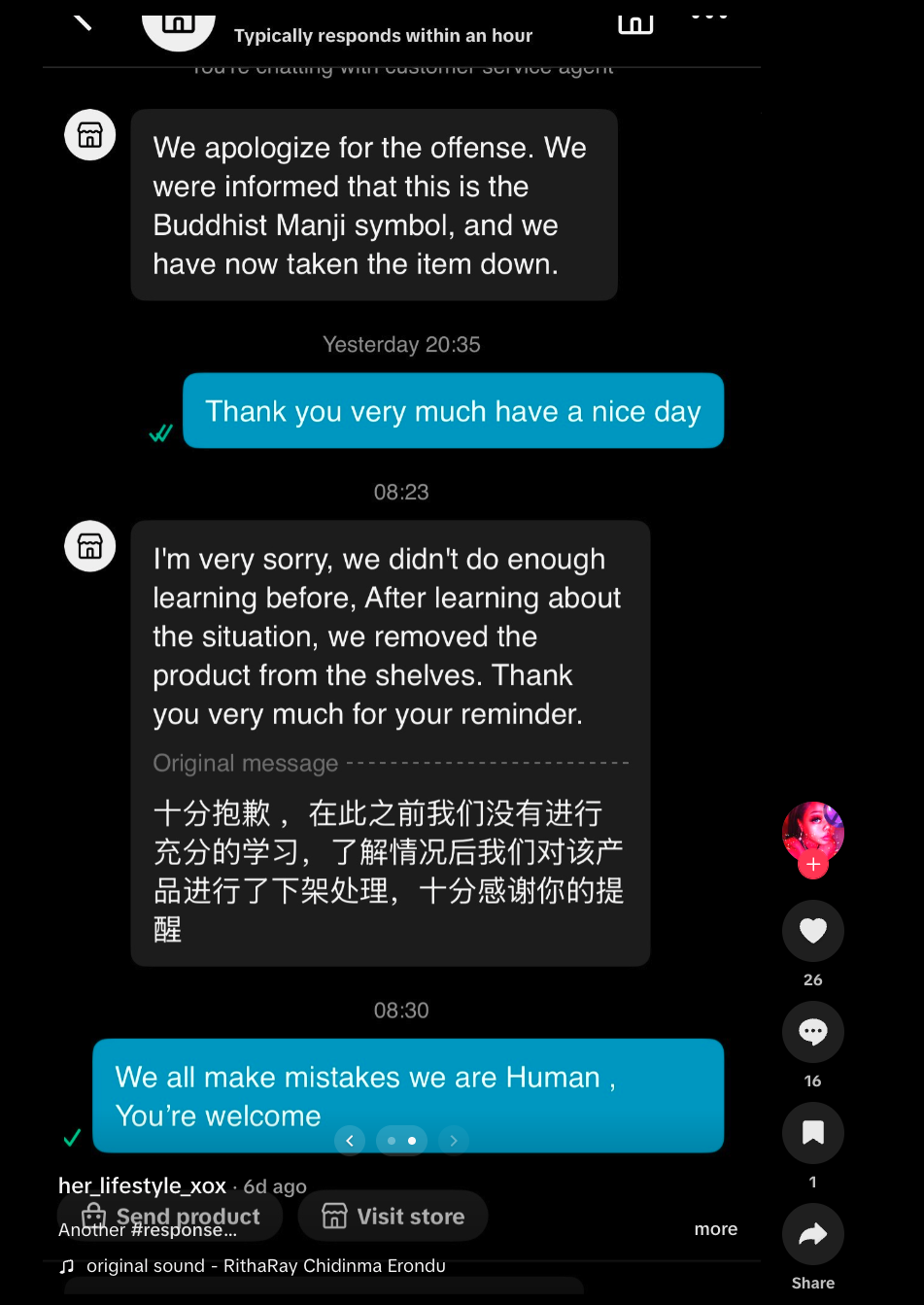Open the creator's profile picture
Screen dimensions: 924x1305
pyautogui.click(x=813, y=828)
